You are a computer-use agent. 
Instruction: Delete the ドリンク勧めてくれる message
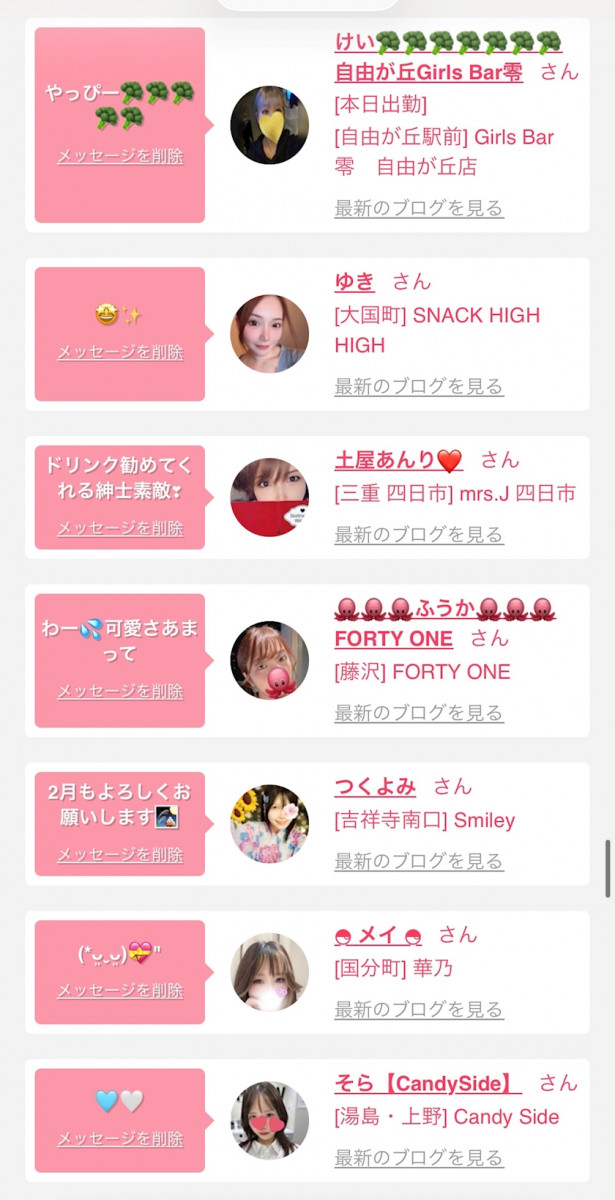click(x=120, y=528)
